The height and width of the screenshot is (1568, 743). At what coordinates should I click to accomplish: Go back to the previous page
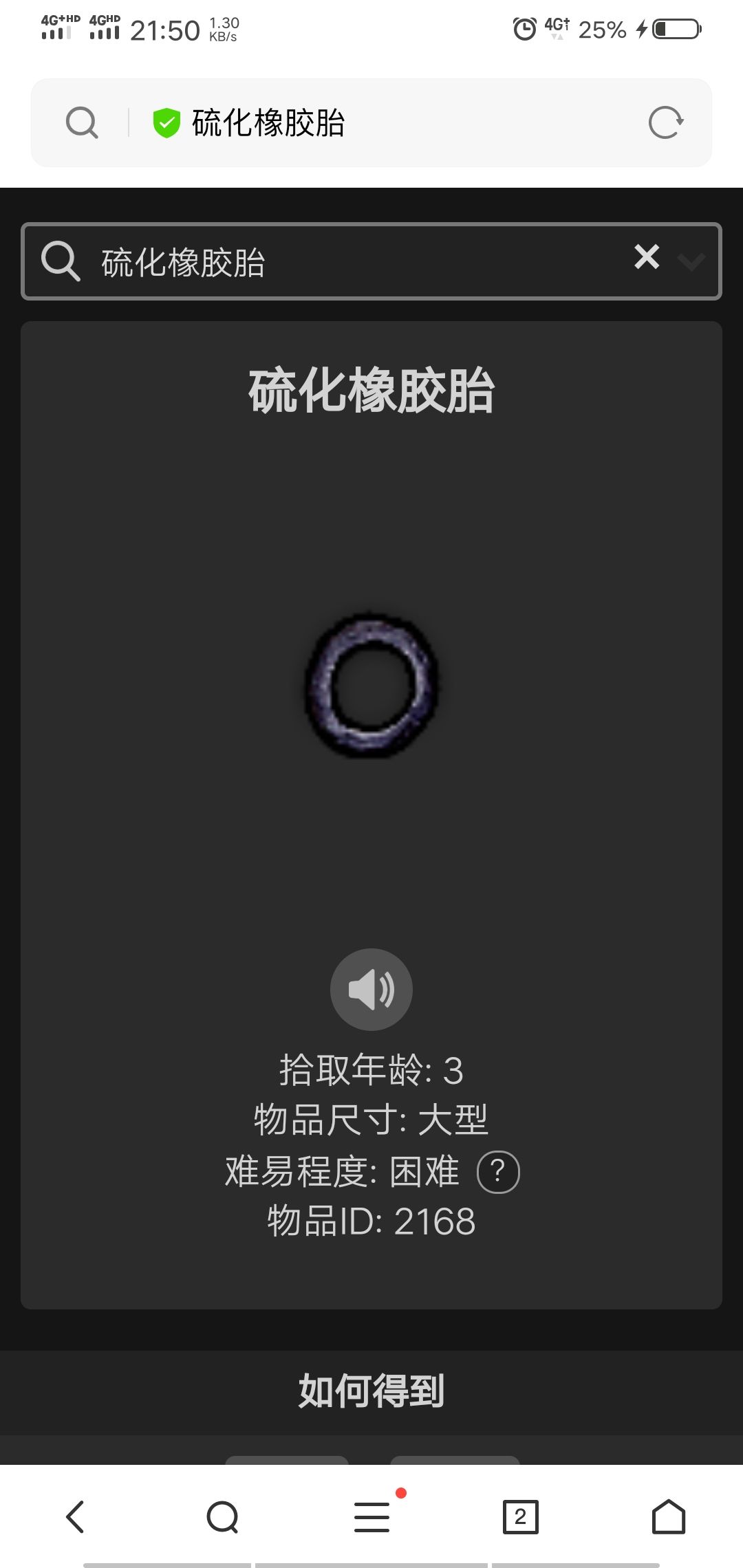74,1516
